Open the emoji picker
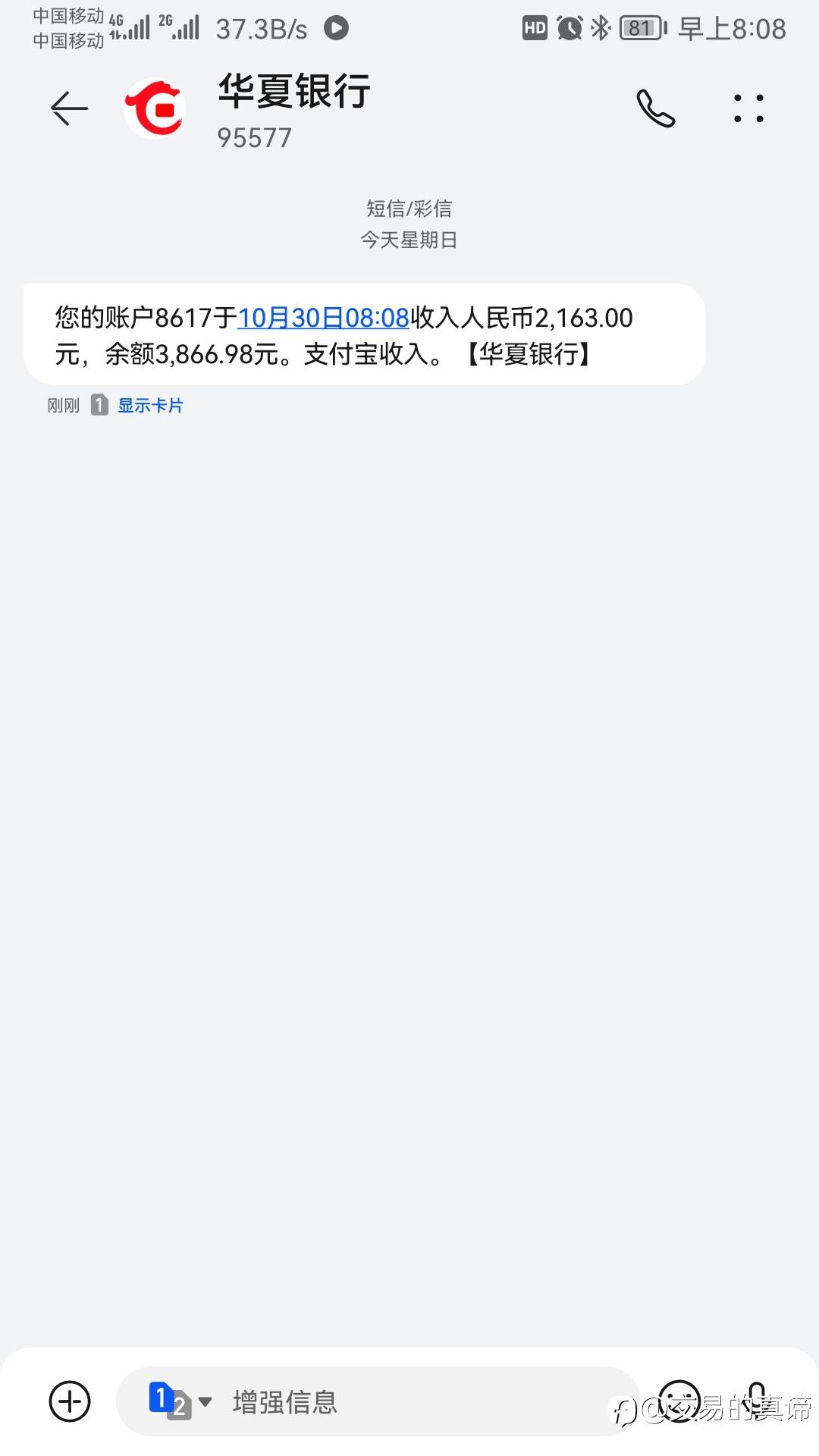The height and width of the screenshot is (1456, 819). (x=679, y=1401)
